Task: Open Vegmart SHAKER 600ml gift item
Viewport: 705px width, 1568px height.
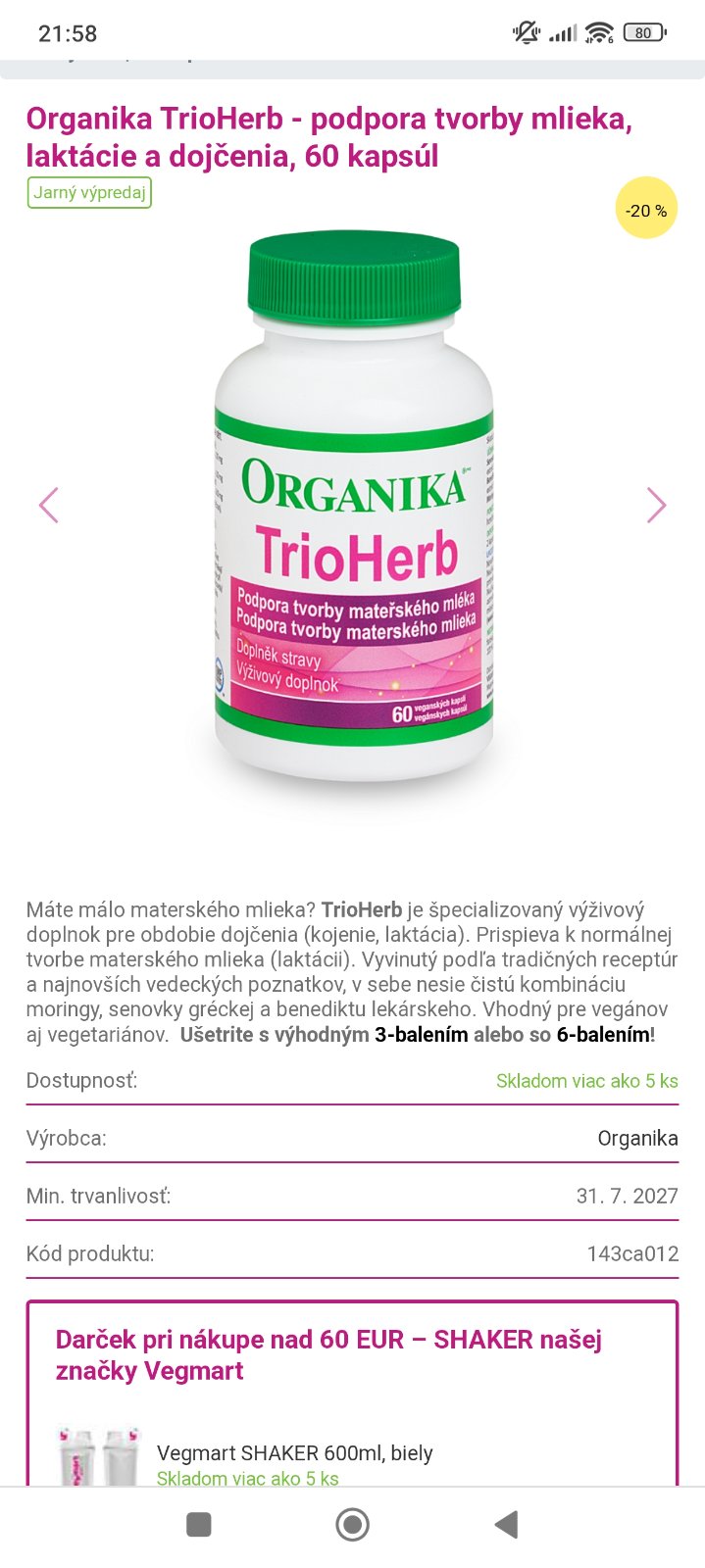Action: tap(294, 1452)
